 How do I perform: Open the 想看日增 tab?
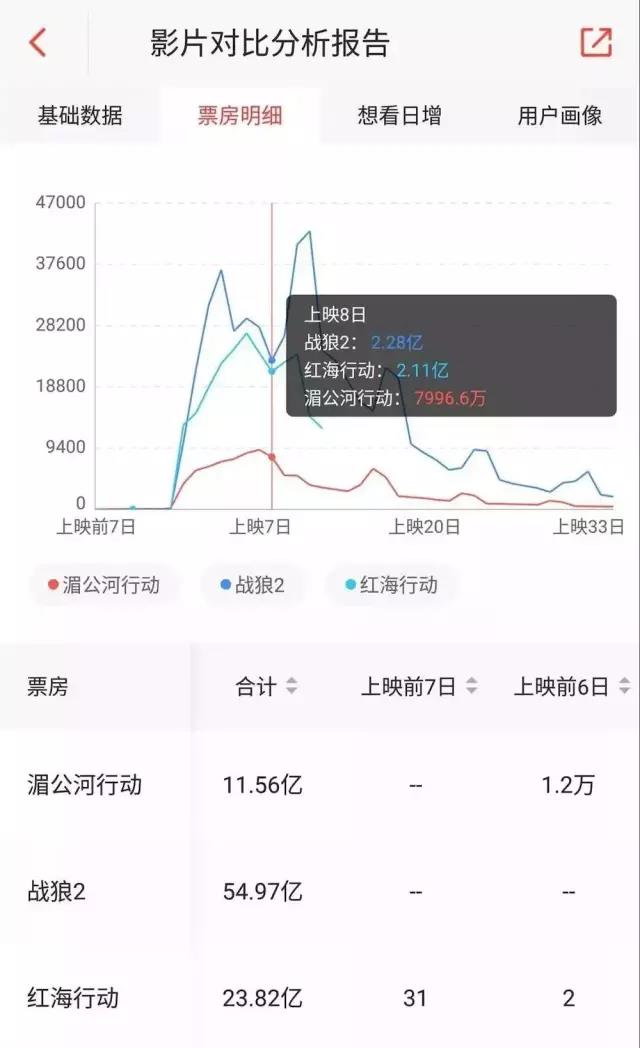(x=399, y=116)
